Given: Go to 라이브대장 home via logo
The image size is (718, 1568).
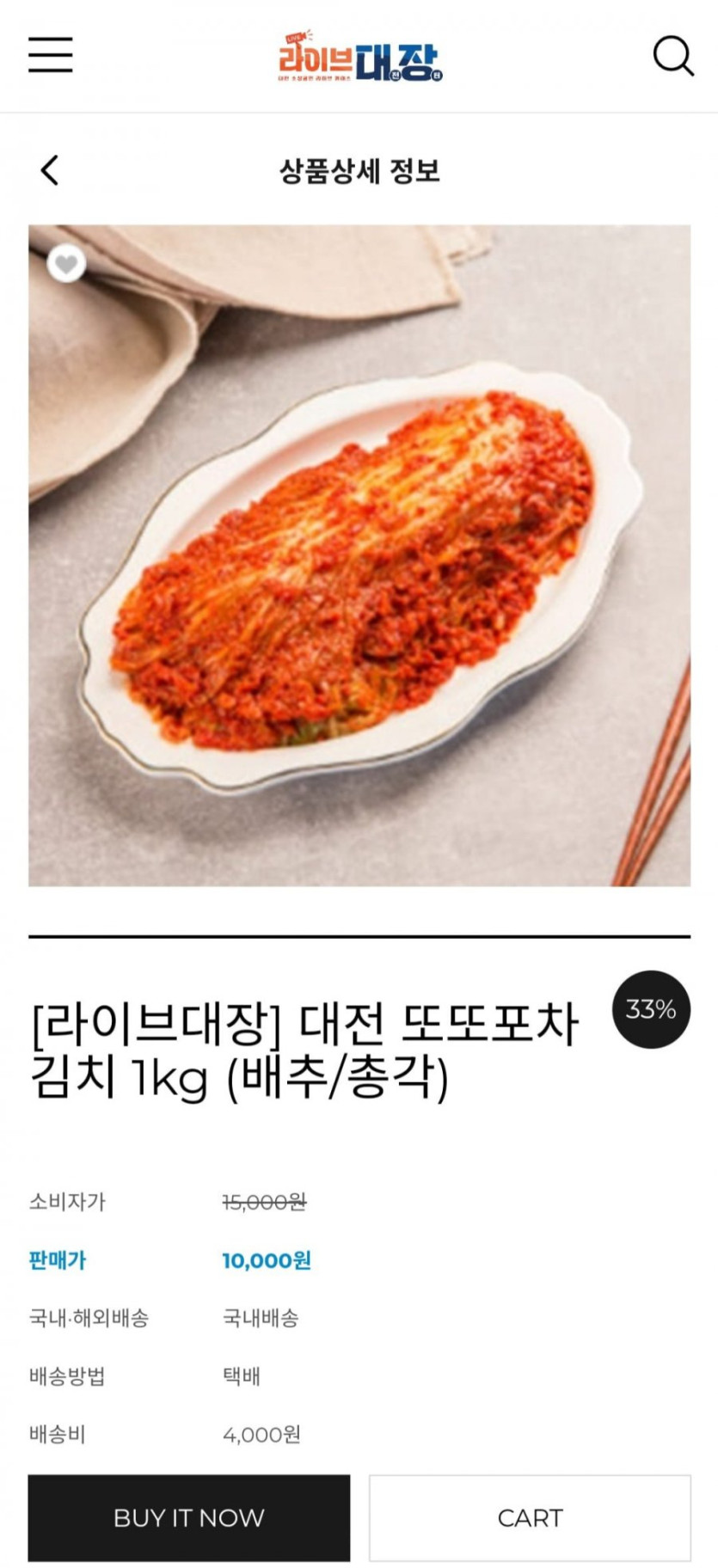Looking at the screenshot, I should point(359,58).
